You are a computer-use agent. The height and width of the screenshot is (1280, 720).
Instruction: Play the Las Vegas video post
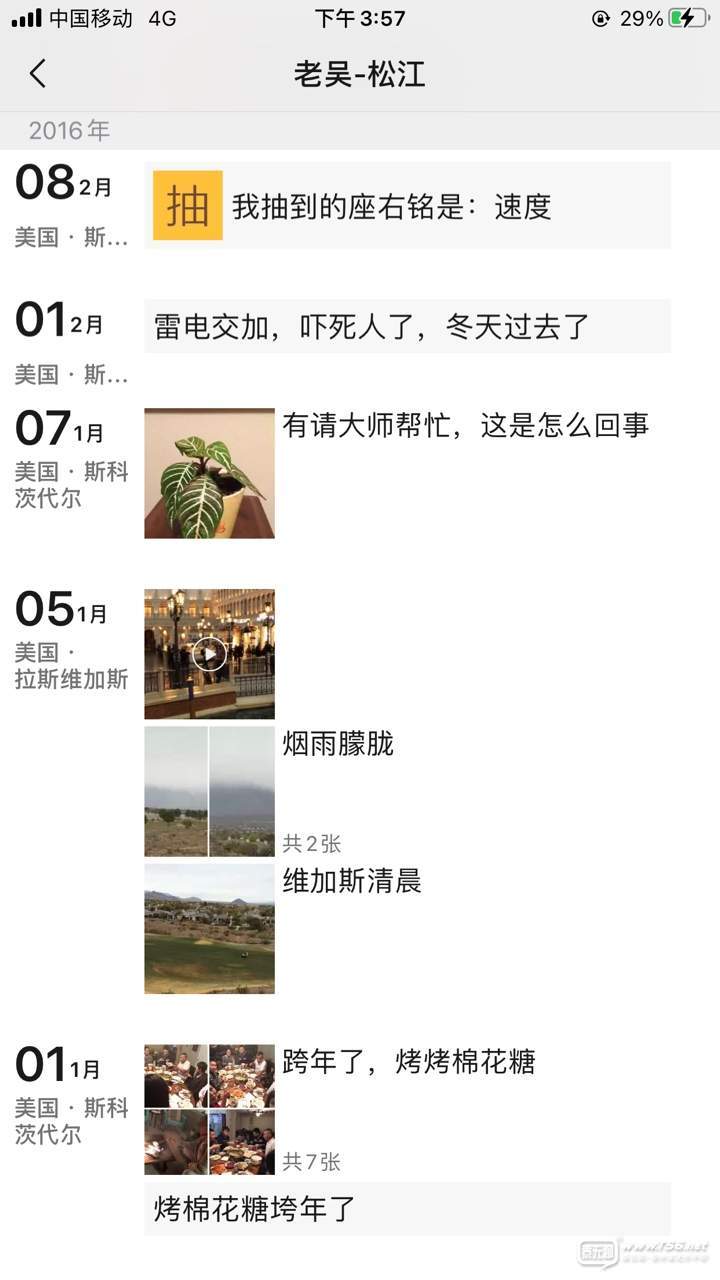point(209,654)
